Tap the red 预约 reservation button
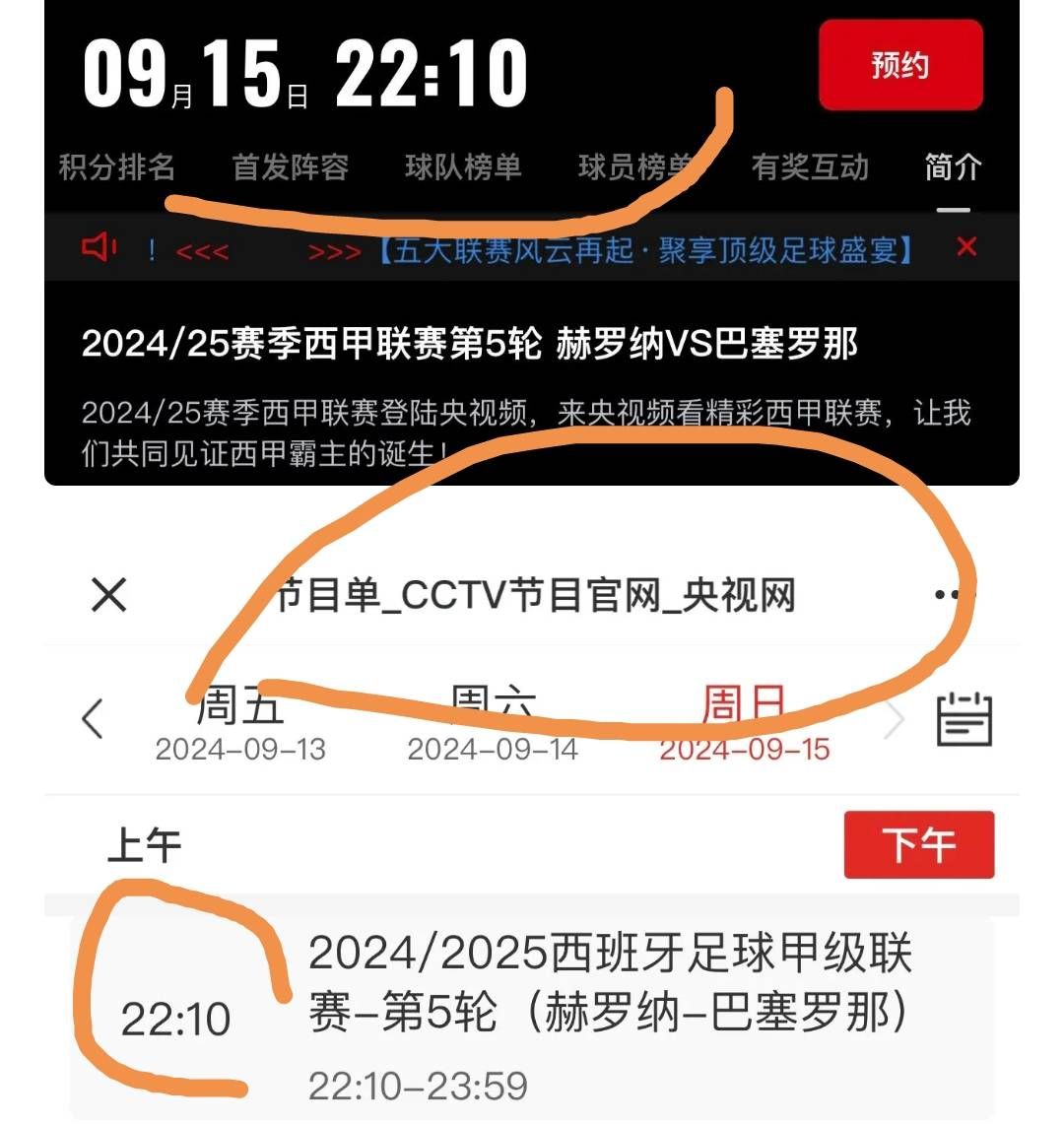The width and height of the screenshot is (1064, 1125). coord(899,64)
